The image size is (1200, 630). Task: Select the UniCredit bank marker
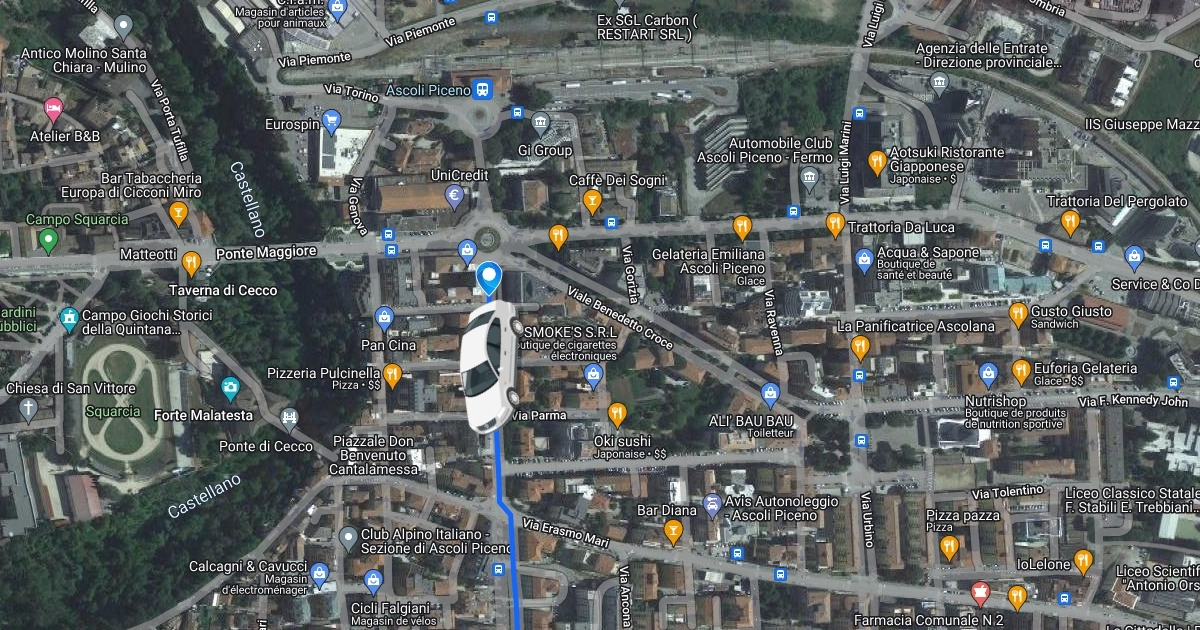pos(454,196)
